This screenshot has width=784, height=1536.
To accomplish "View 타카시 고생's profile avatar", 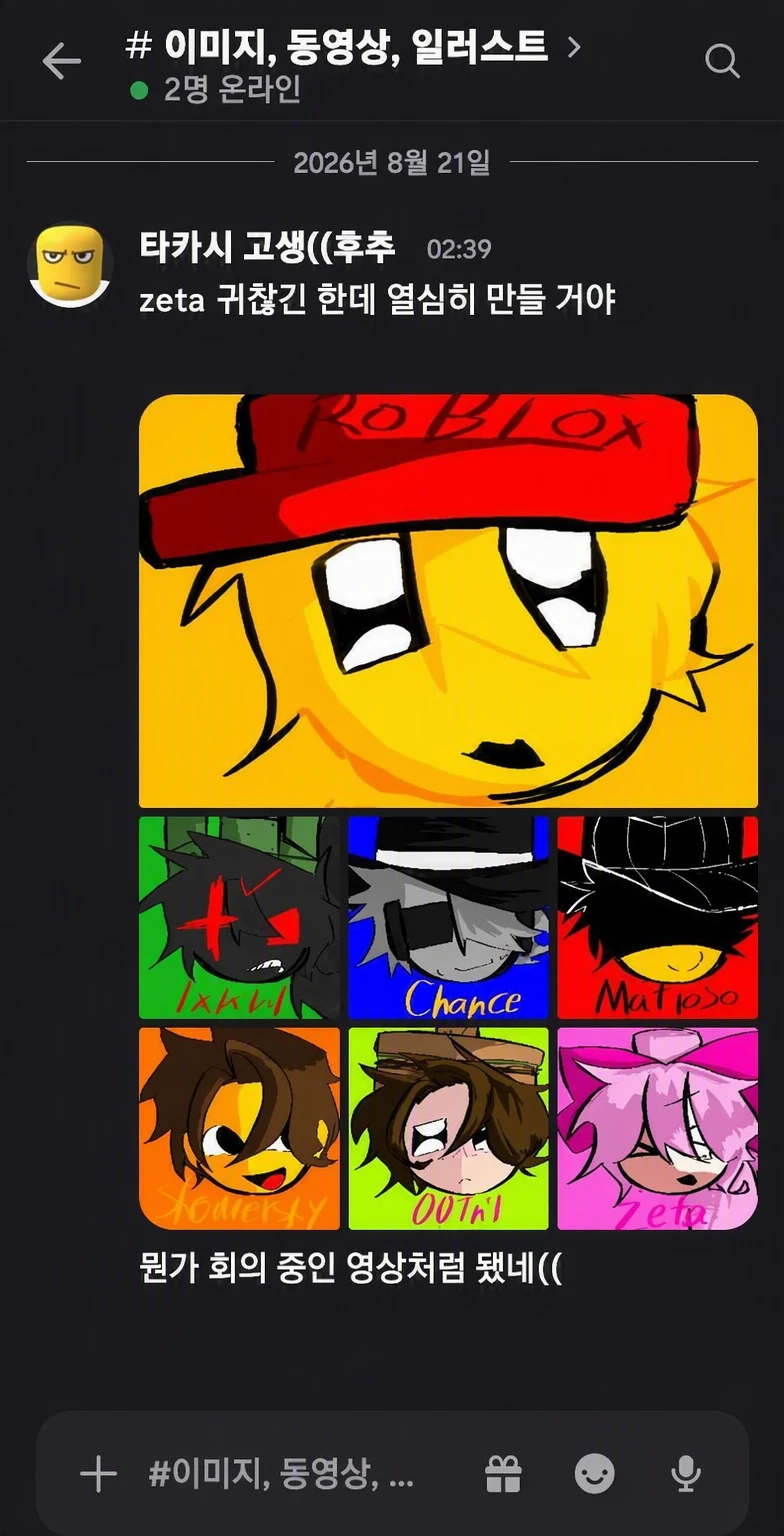I will (x=70, y=263).
